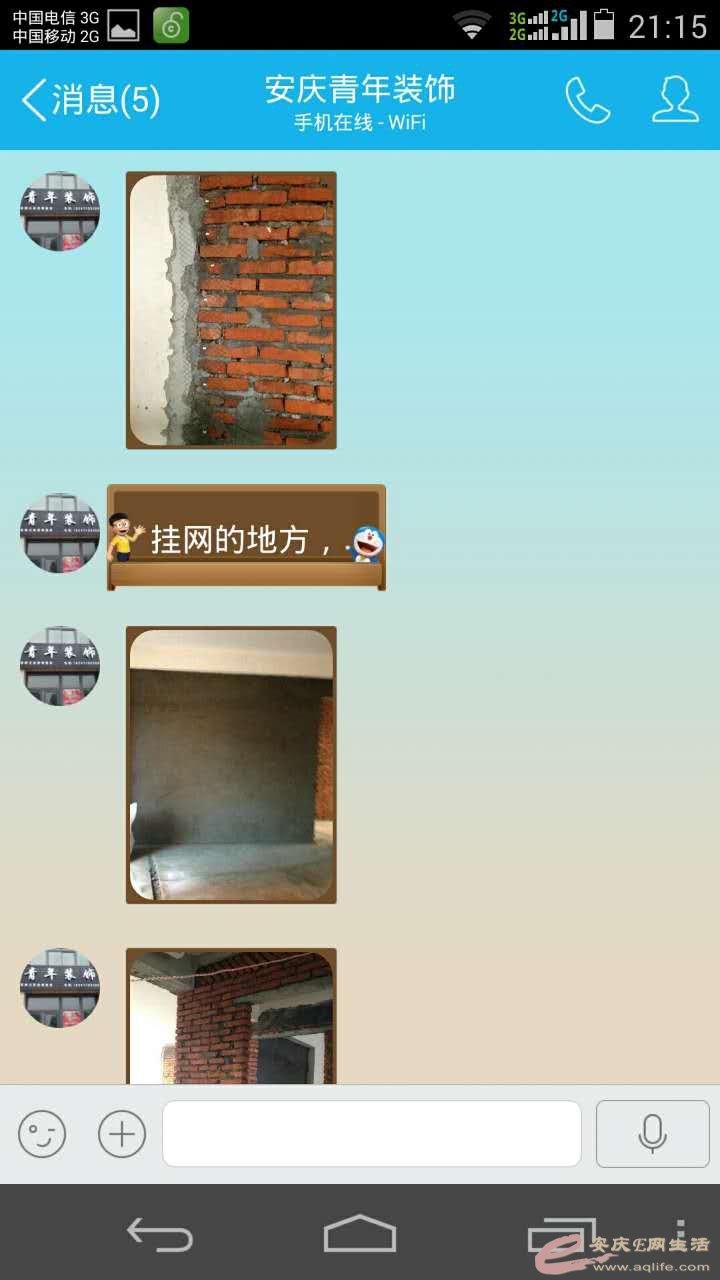The image size is (720, 1280).
Task: Switch to voice message microphone input
Action: (652, 1134)
